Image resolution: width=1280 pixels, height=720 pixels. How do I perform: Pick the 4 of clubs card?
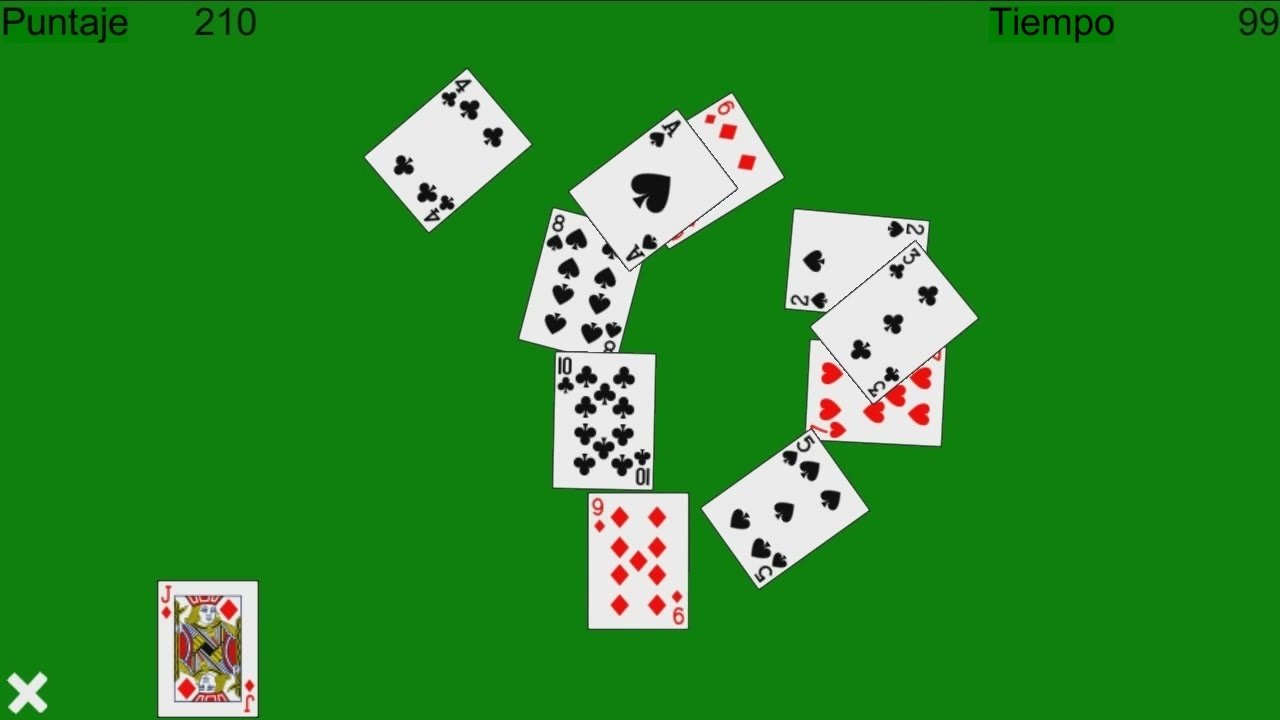coord(447,149)
